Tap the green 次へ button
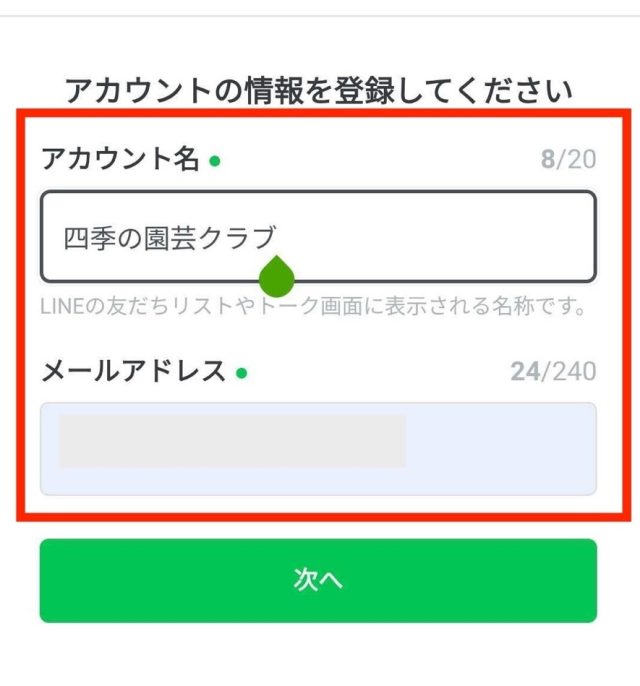Screen dimensions: 640x686 point(318,581)
